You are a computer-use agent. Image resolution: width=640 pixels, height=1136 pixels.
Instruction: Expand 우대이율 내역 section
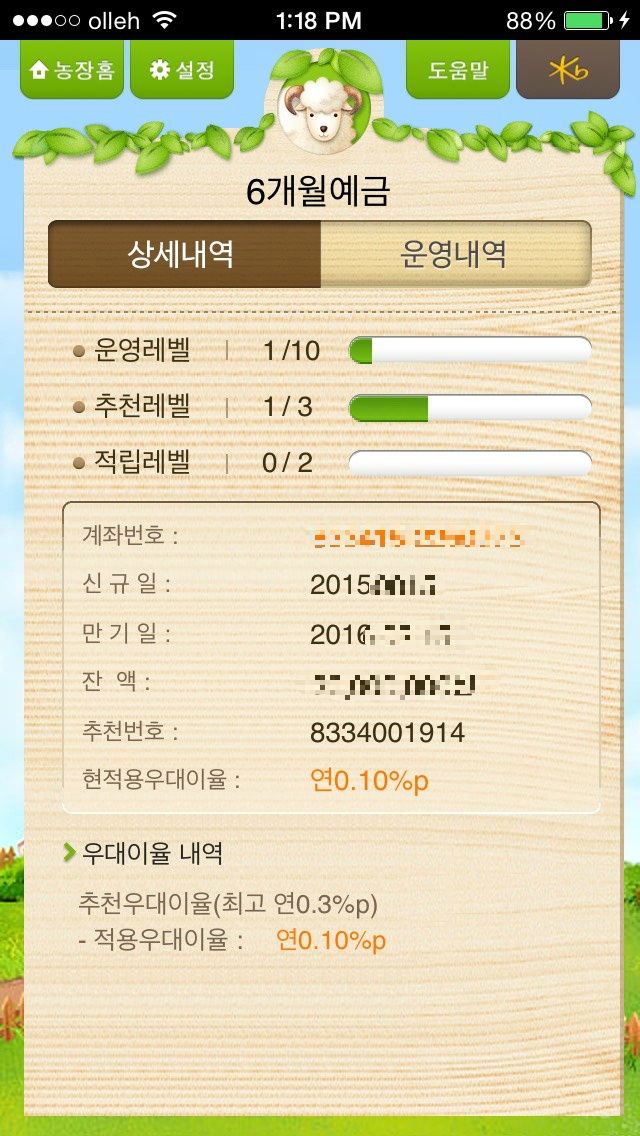[144, 853]
